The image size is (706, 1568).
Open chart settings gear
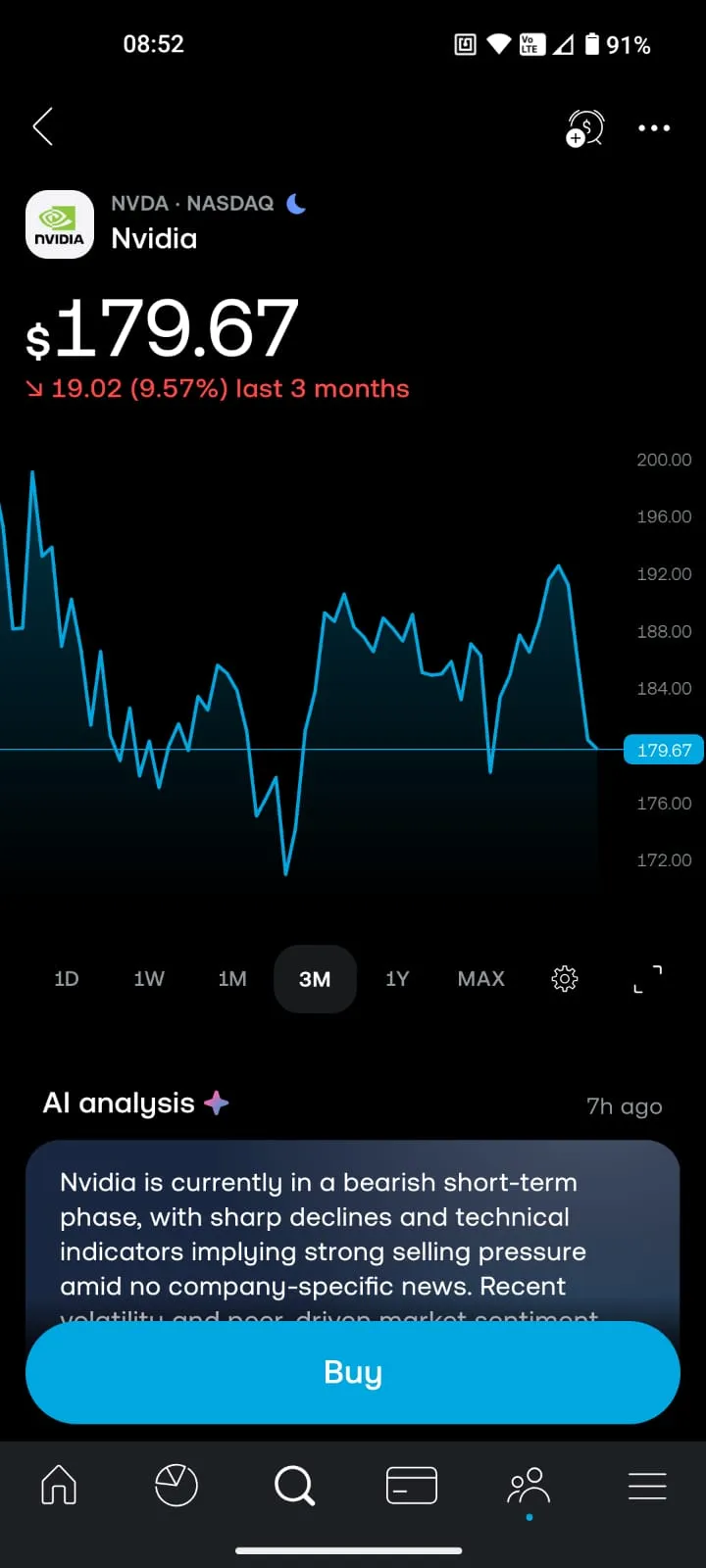point(565,979)
